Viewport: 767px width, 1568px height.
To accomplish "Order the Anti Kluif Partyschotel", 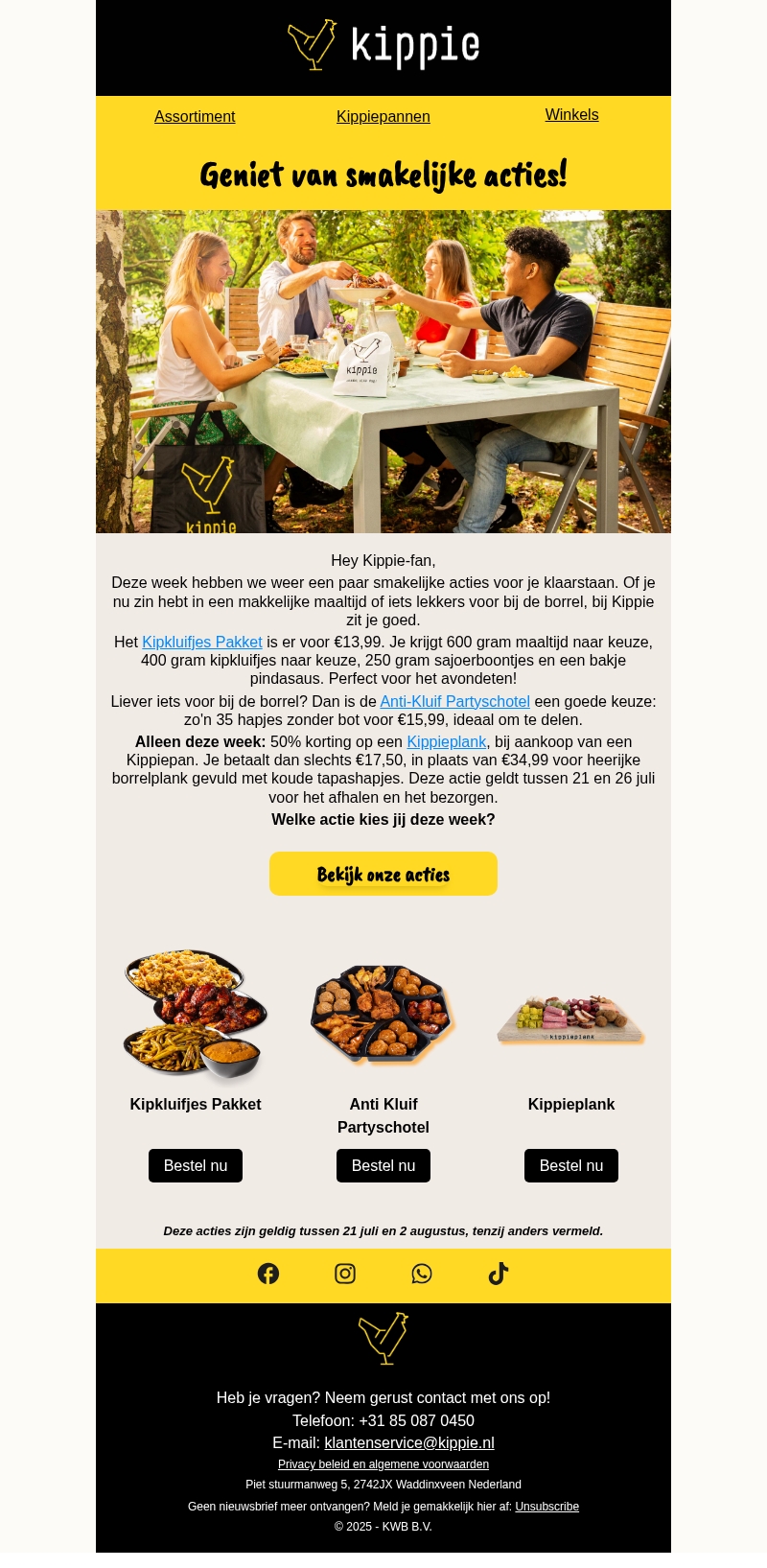I will pyautogui.click(x=383, y=1166).
